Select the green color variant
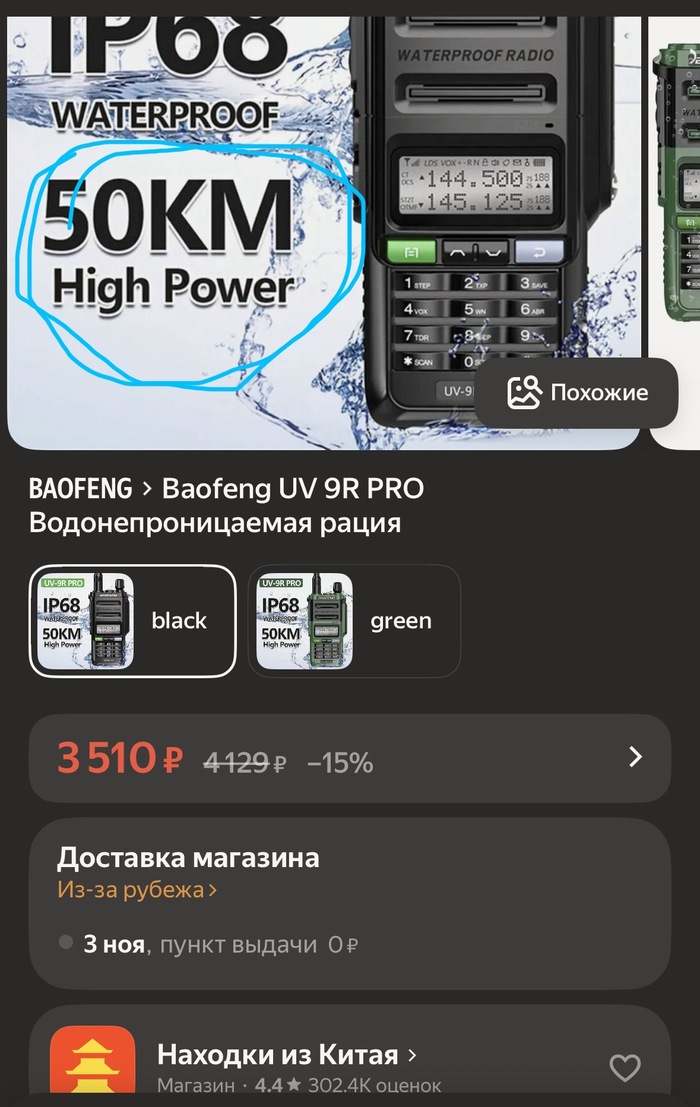700x1107 pixels. 353,621
